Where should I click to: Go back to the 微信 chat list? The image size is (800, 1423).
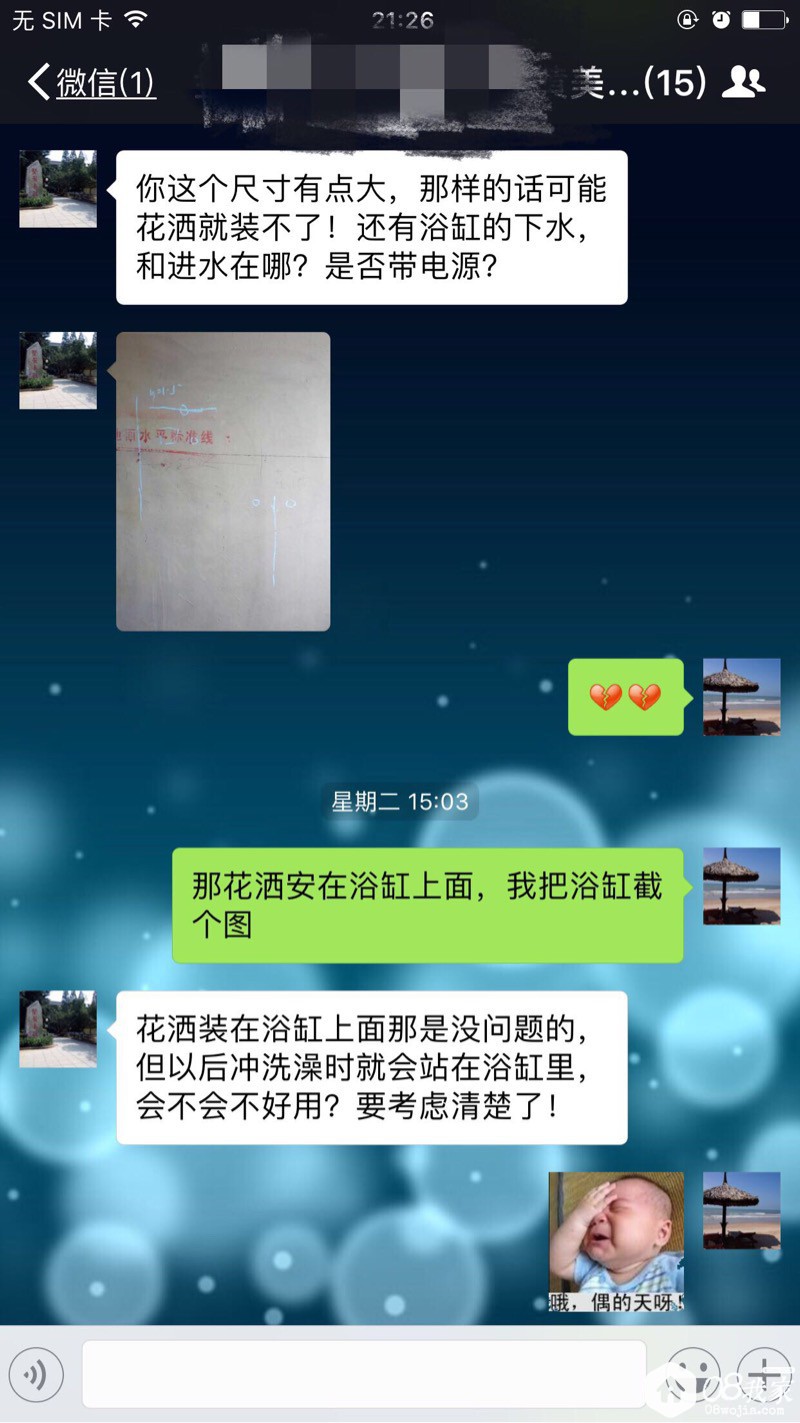92,82
